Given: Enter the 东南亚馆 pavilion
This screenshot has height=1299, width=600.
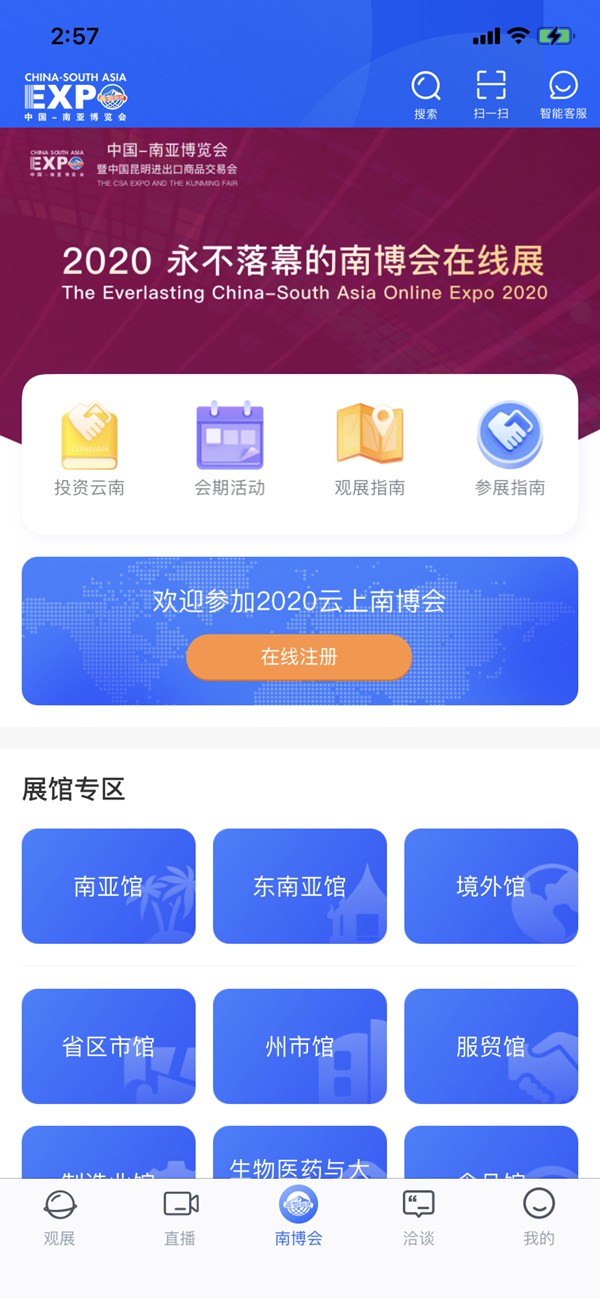Looking at the screenshot, I should pos(299,886).
